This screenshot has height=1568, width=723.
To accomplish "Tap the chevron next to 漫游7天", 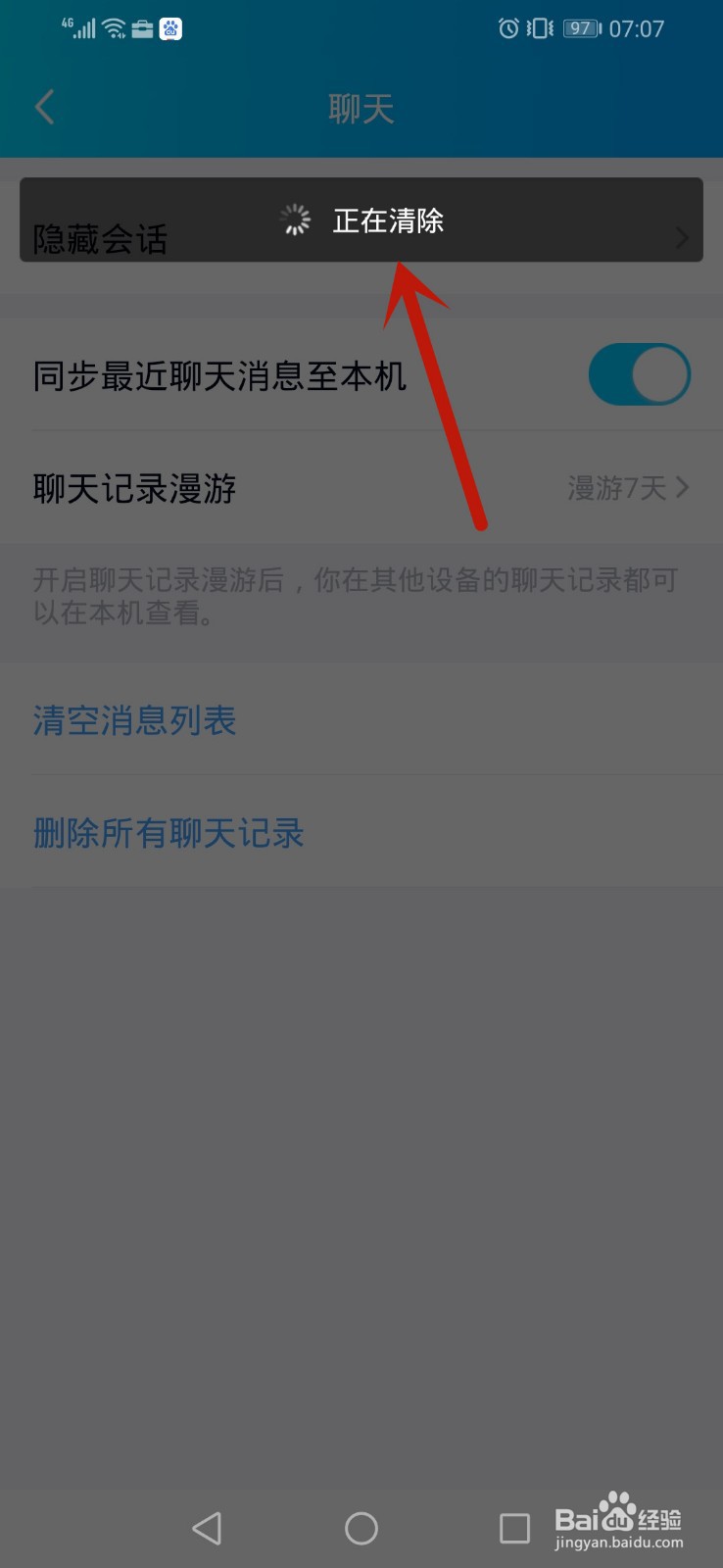I will [x=684, y=487].
